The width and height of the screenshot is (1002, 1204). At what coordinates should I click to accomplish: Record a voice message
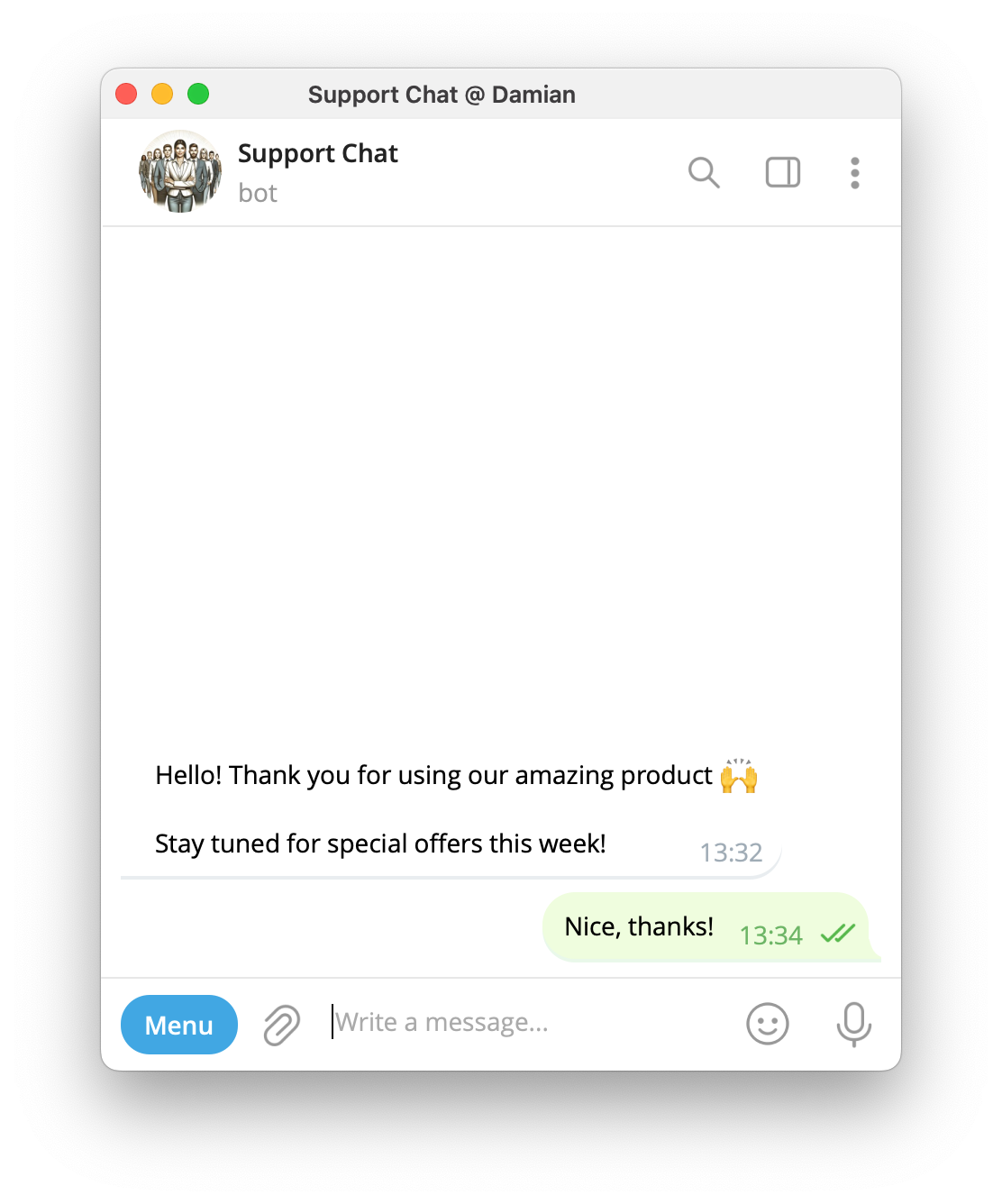tap(852, 1025)
